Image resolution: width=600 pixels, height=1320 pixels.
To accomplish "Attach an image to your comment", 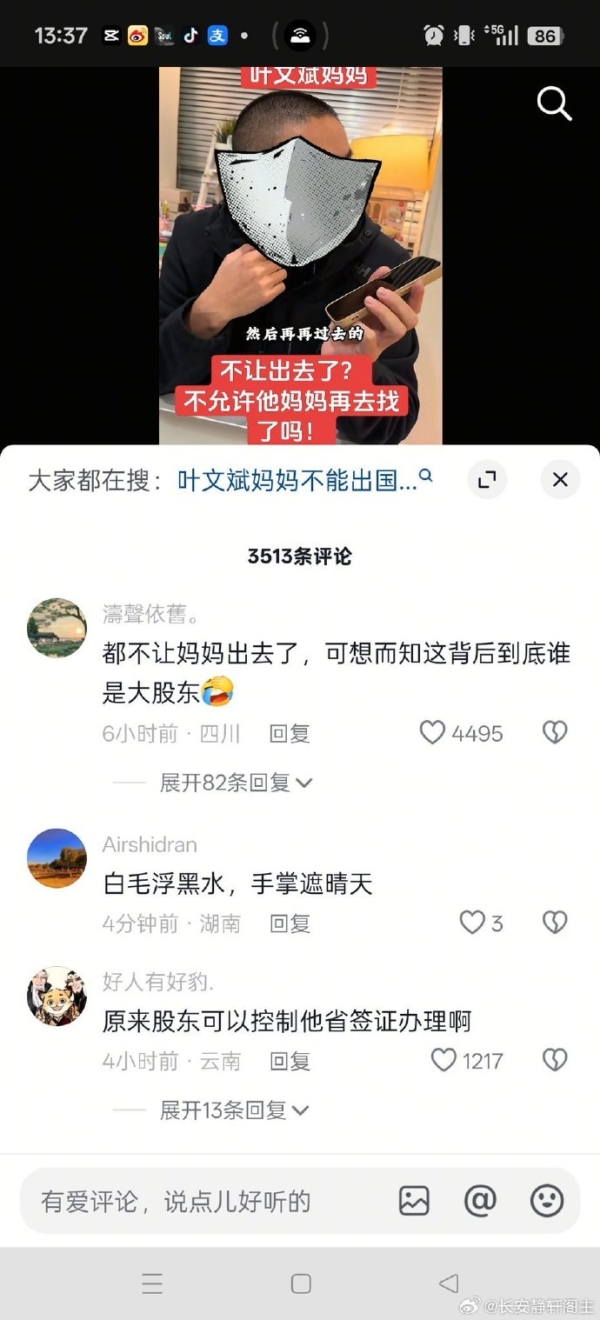I will point(414,1201).
